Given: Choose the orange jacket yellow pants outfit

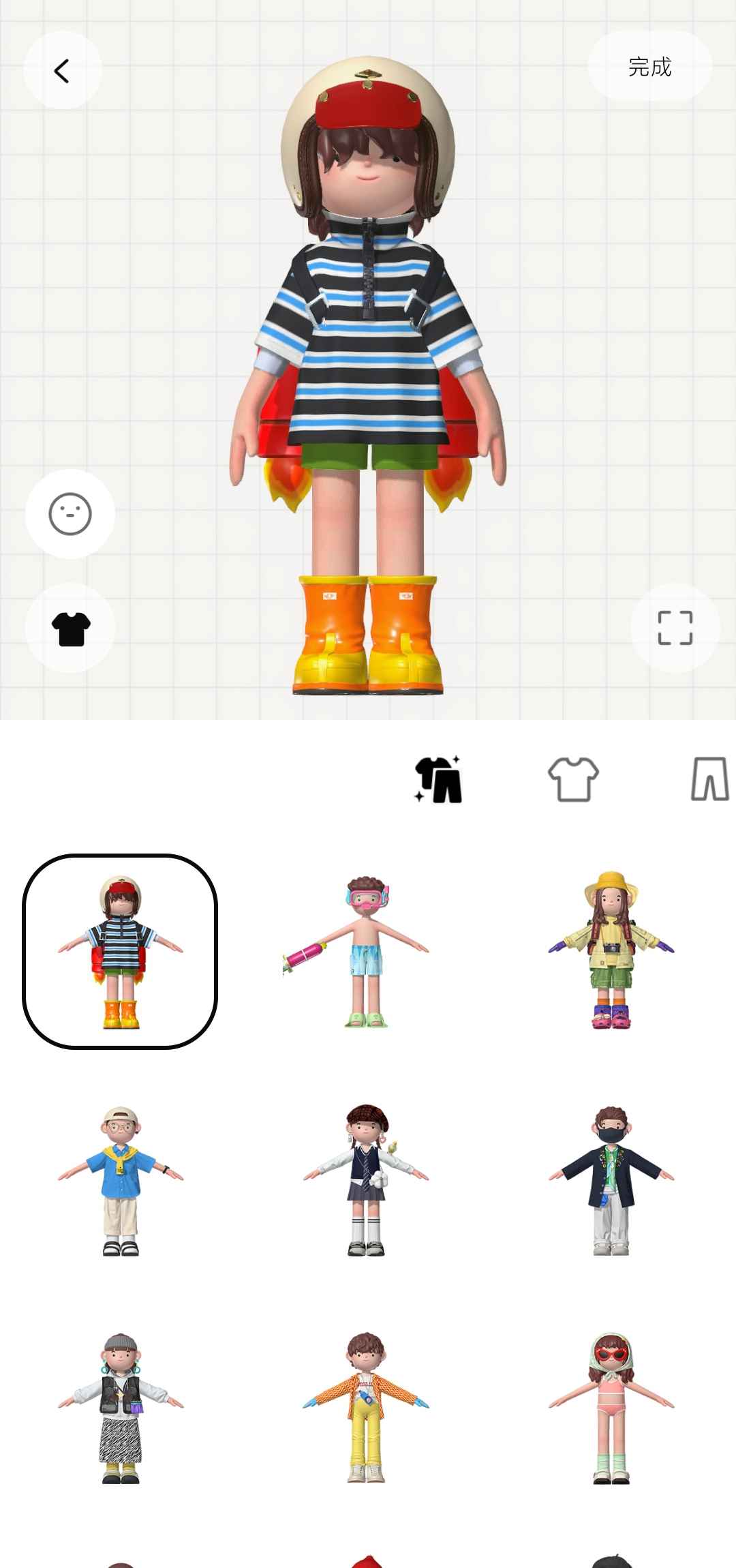Looking at the screenshot, I should tap(366, 1408).
